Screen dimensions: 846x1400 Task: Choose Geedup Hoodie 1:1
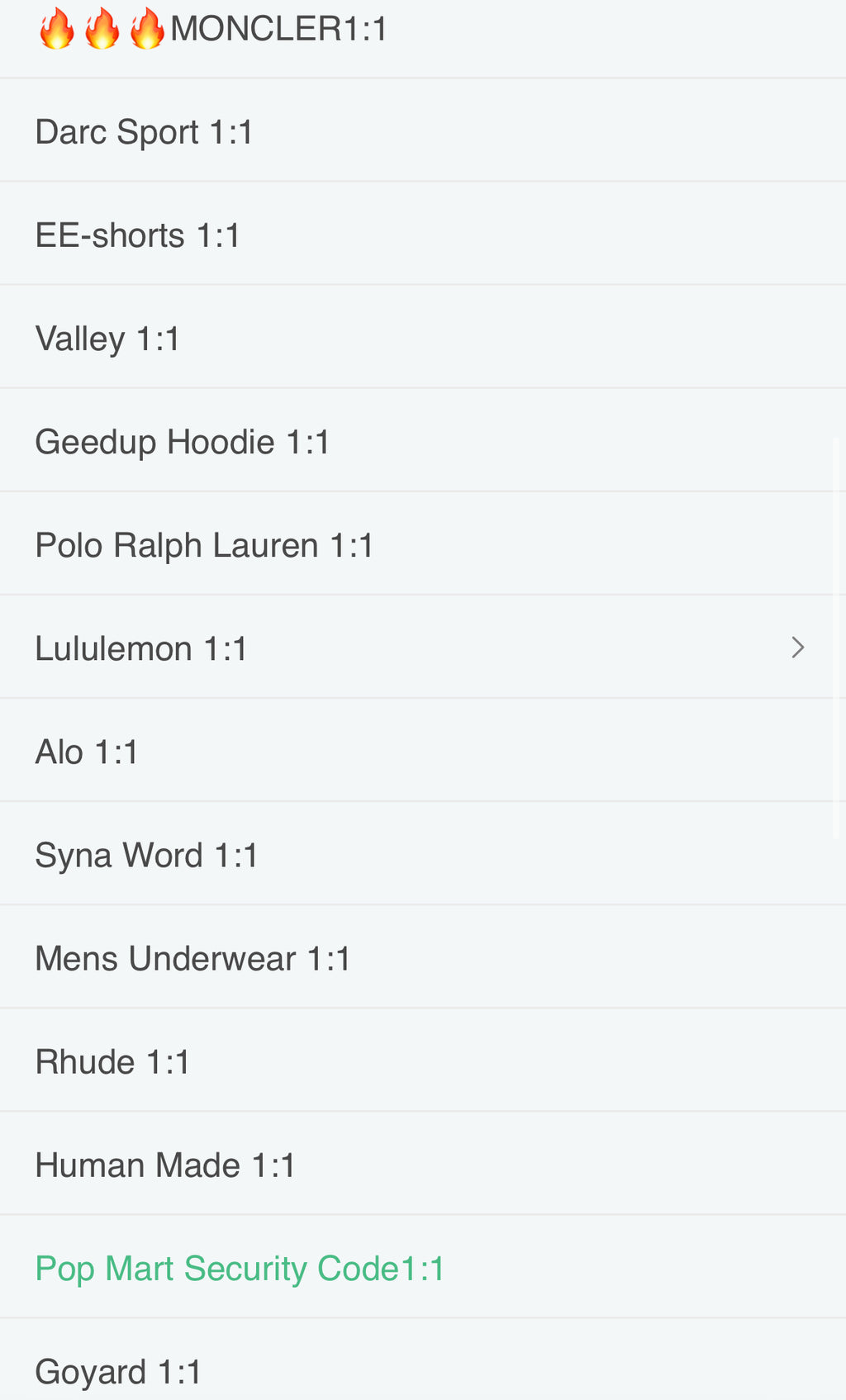[183, 440]
